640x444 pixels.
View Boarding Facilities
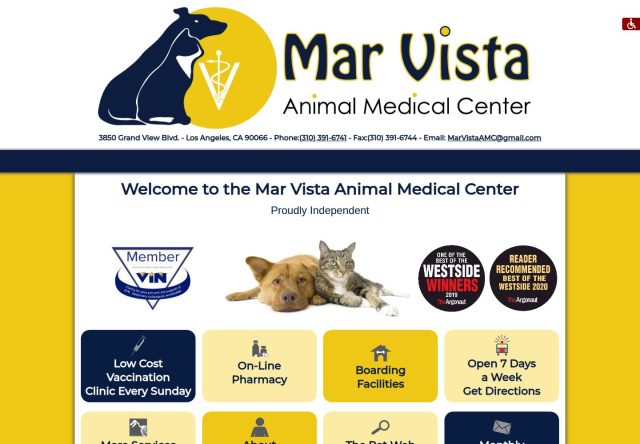click(x=380, y=366)
